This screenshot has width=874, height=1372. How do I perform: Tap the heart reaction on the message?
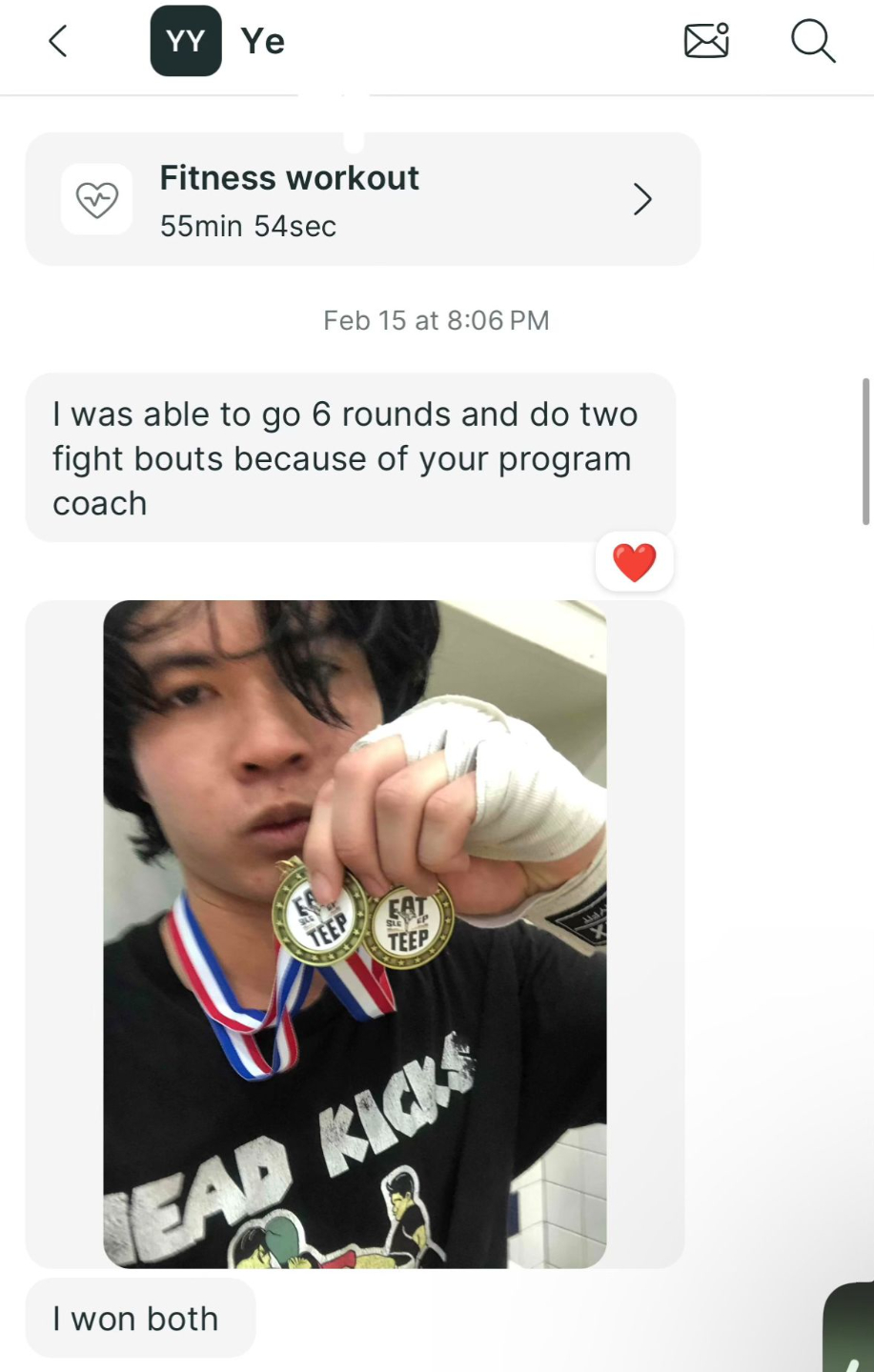635,562
